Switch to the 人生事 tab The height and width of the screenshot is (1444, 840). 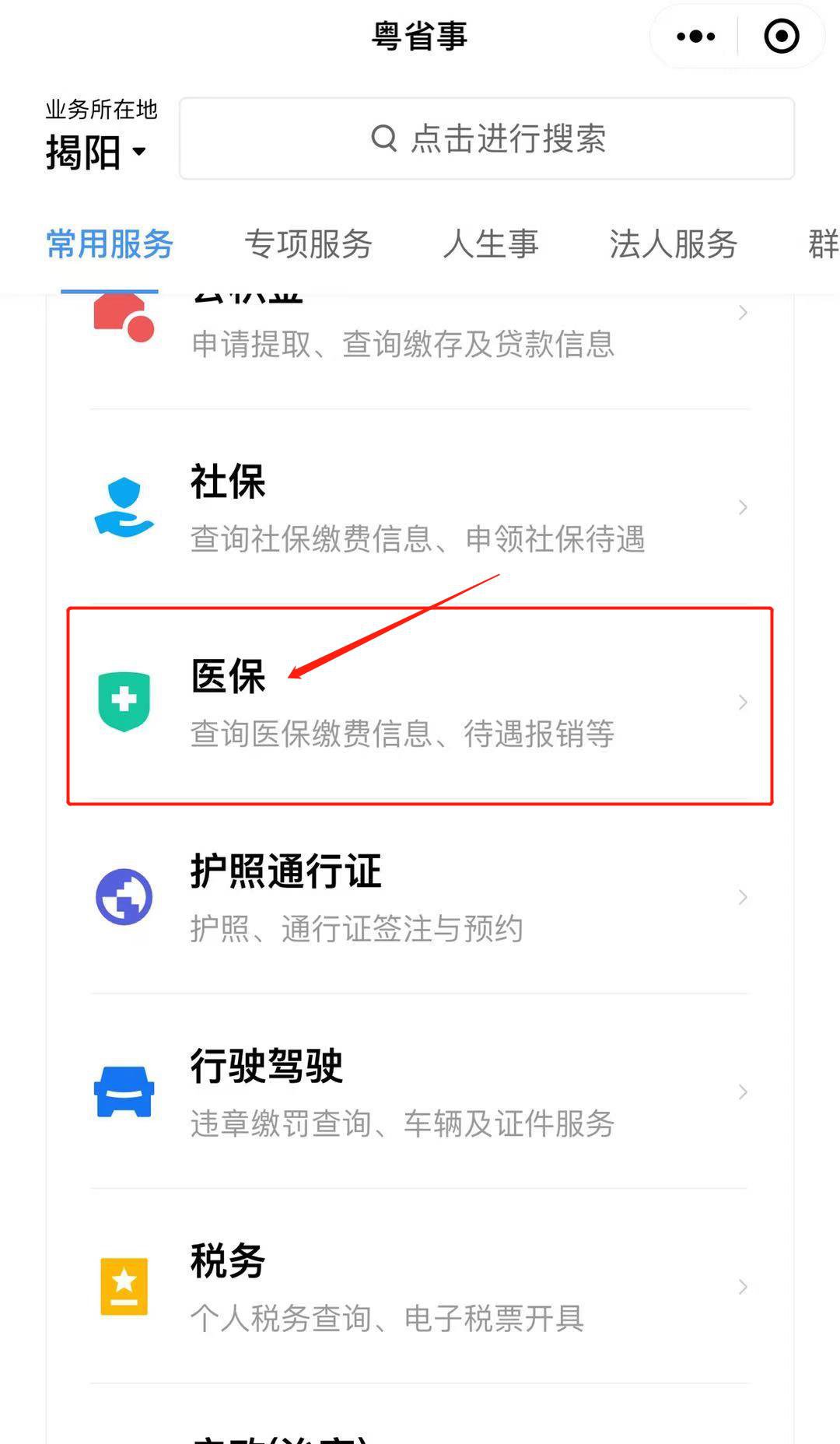click(x=491, y=244)
